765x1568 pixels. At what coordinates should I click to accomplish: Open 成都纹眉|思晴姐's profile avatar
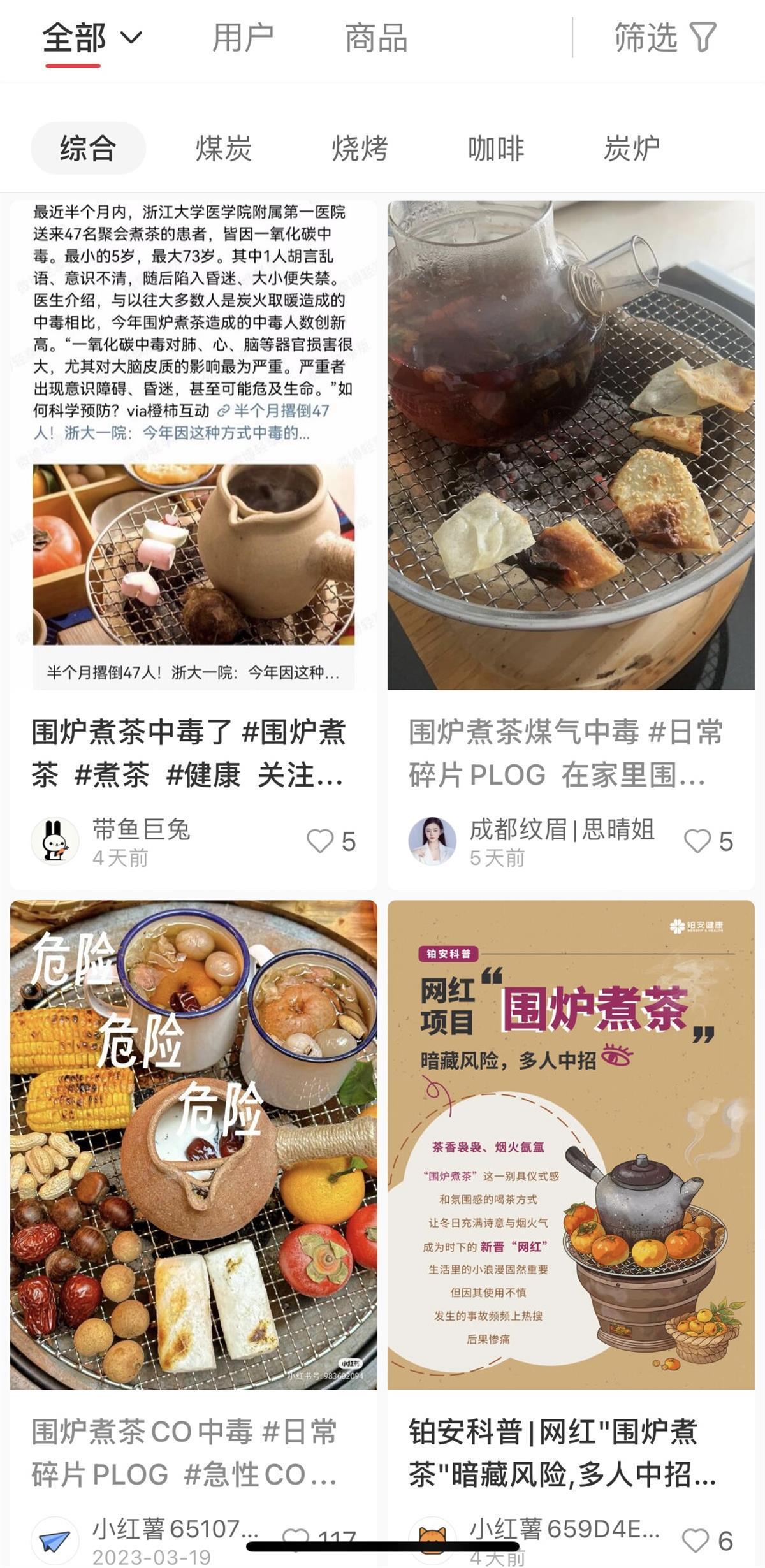click(x=432, y=841)
